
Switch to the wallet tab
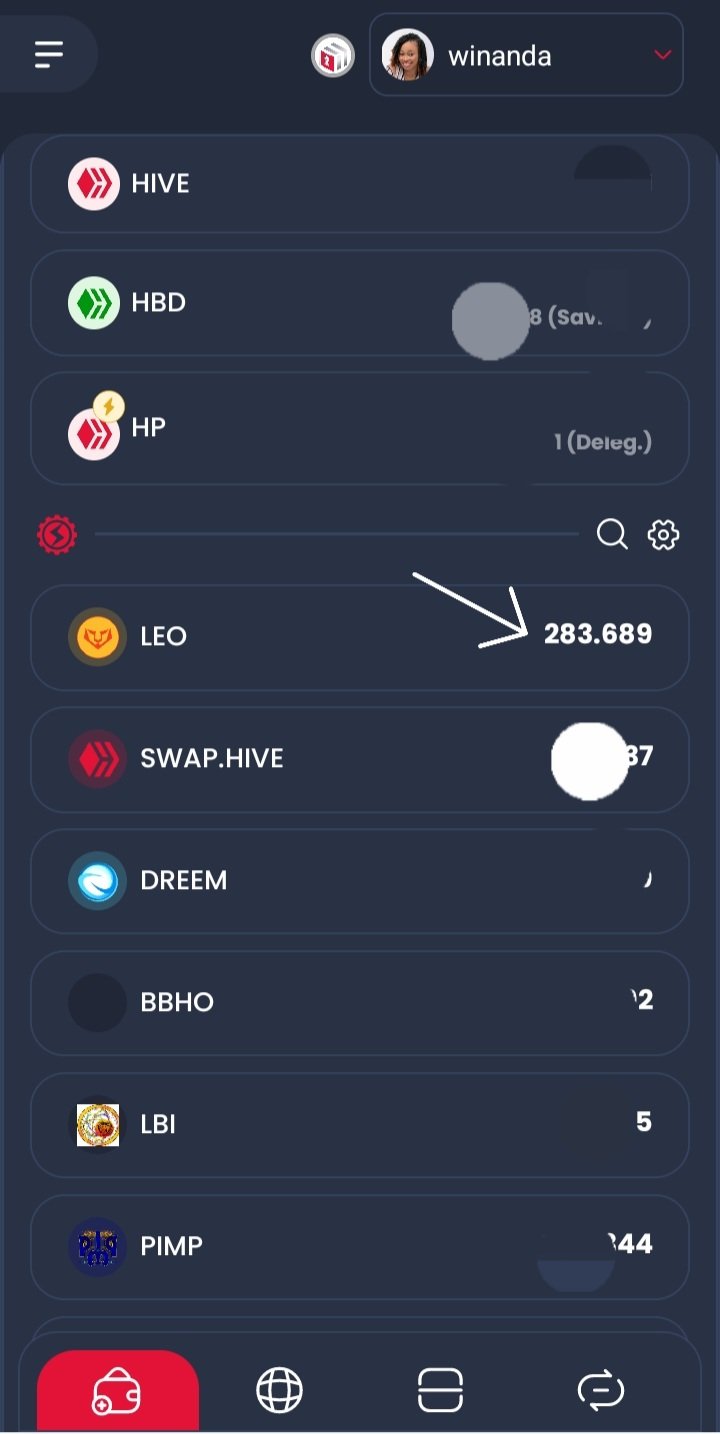[118, 1391]
